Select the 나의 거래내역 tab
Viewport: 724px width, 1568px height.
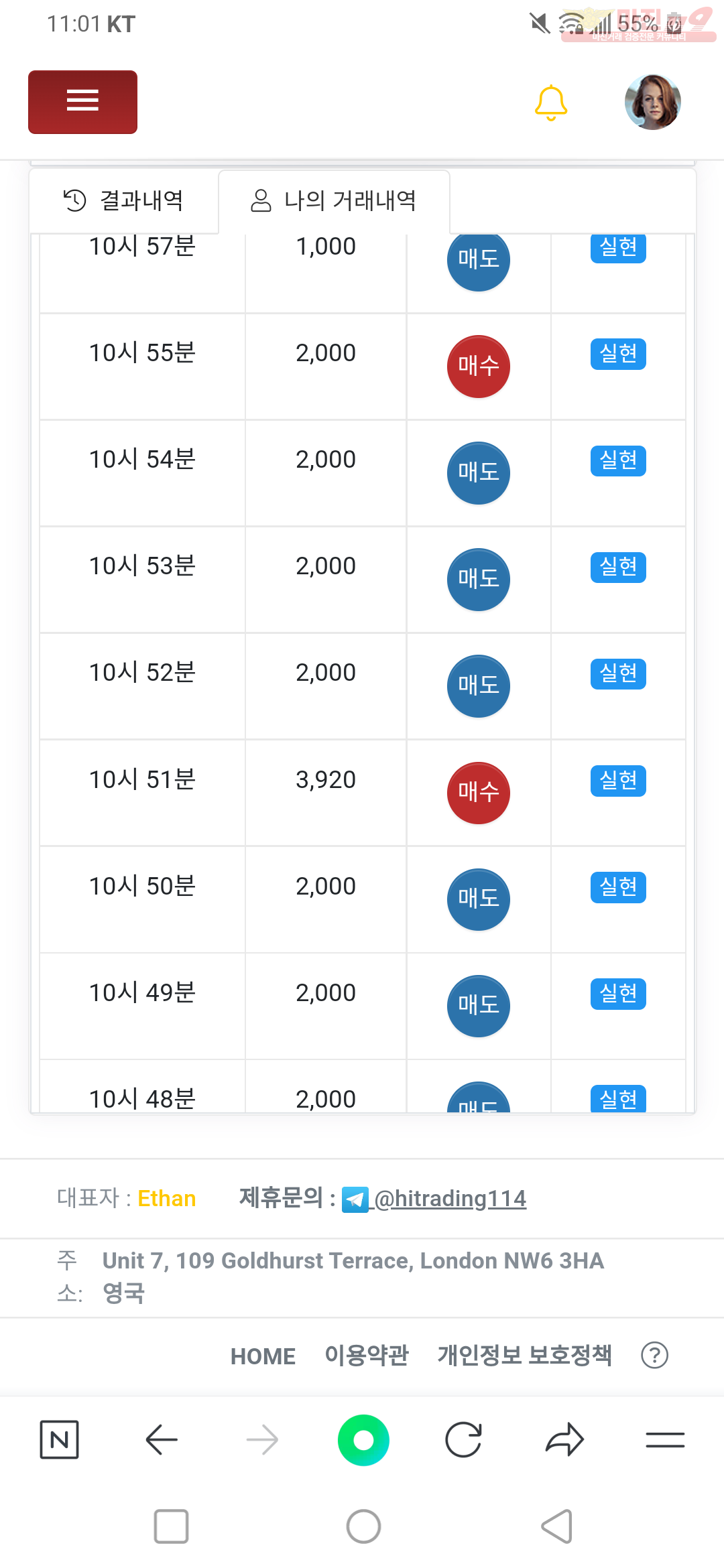point(334,200)
